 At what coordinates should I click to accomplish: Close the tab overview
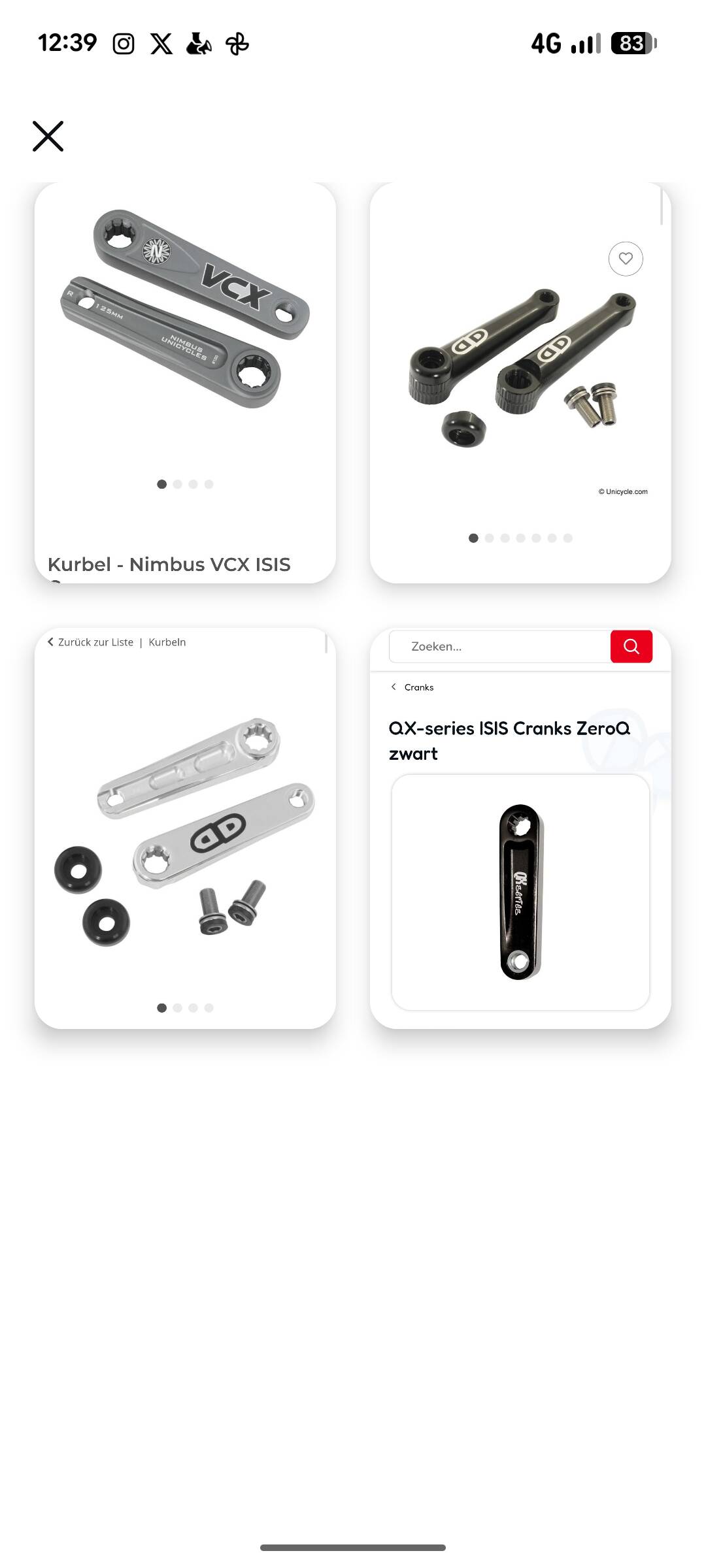point(48,136)
